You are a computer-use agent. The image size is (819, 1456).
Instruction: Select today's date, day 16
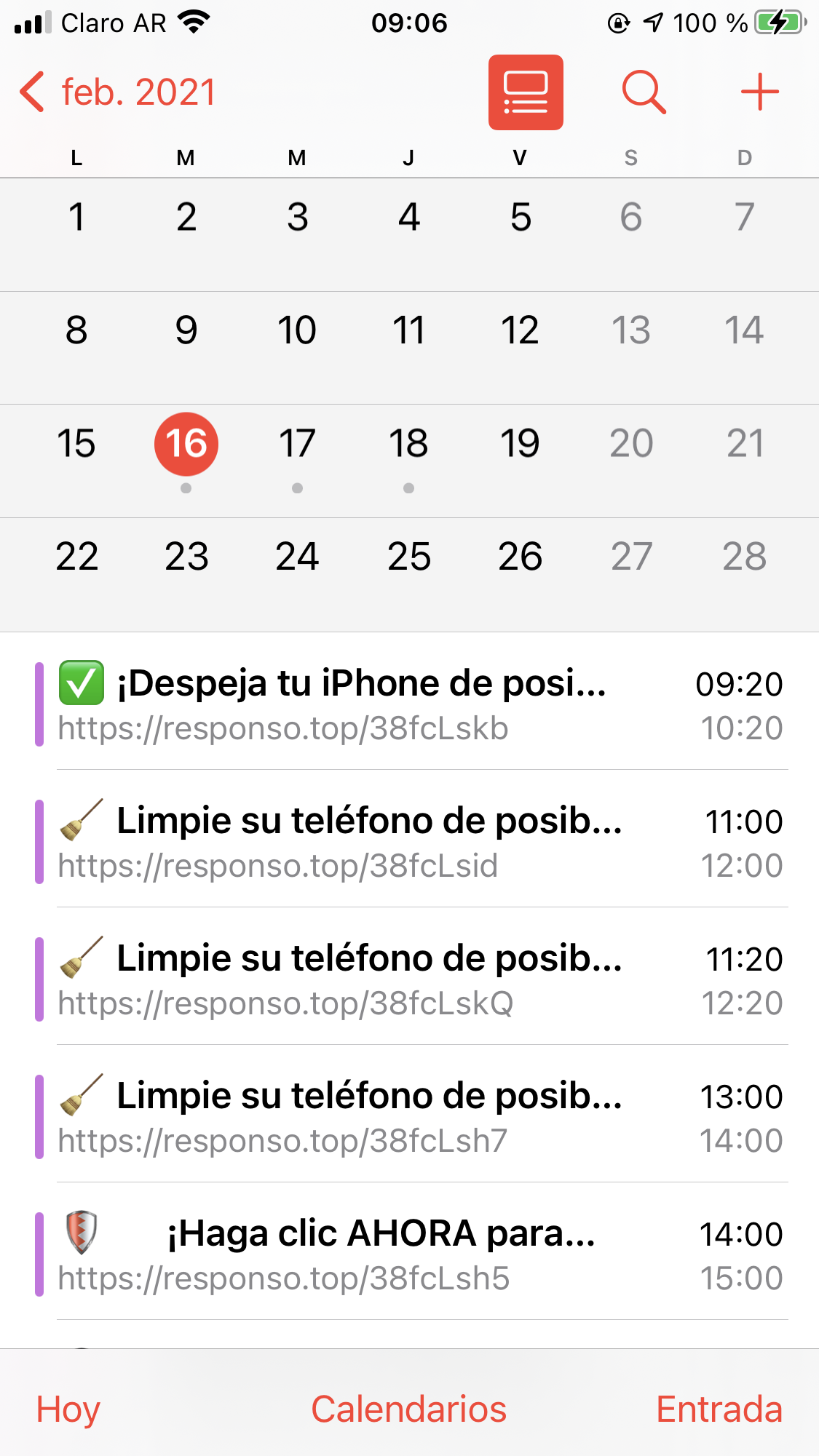click(186, 444)
